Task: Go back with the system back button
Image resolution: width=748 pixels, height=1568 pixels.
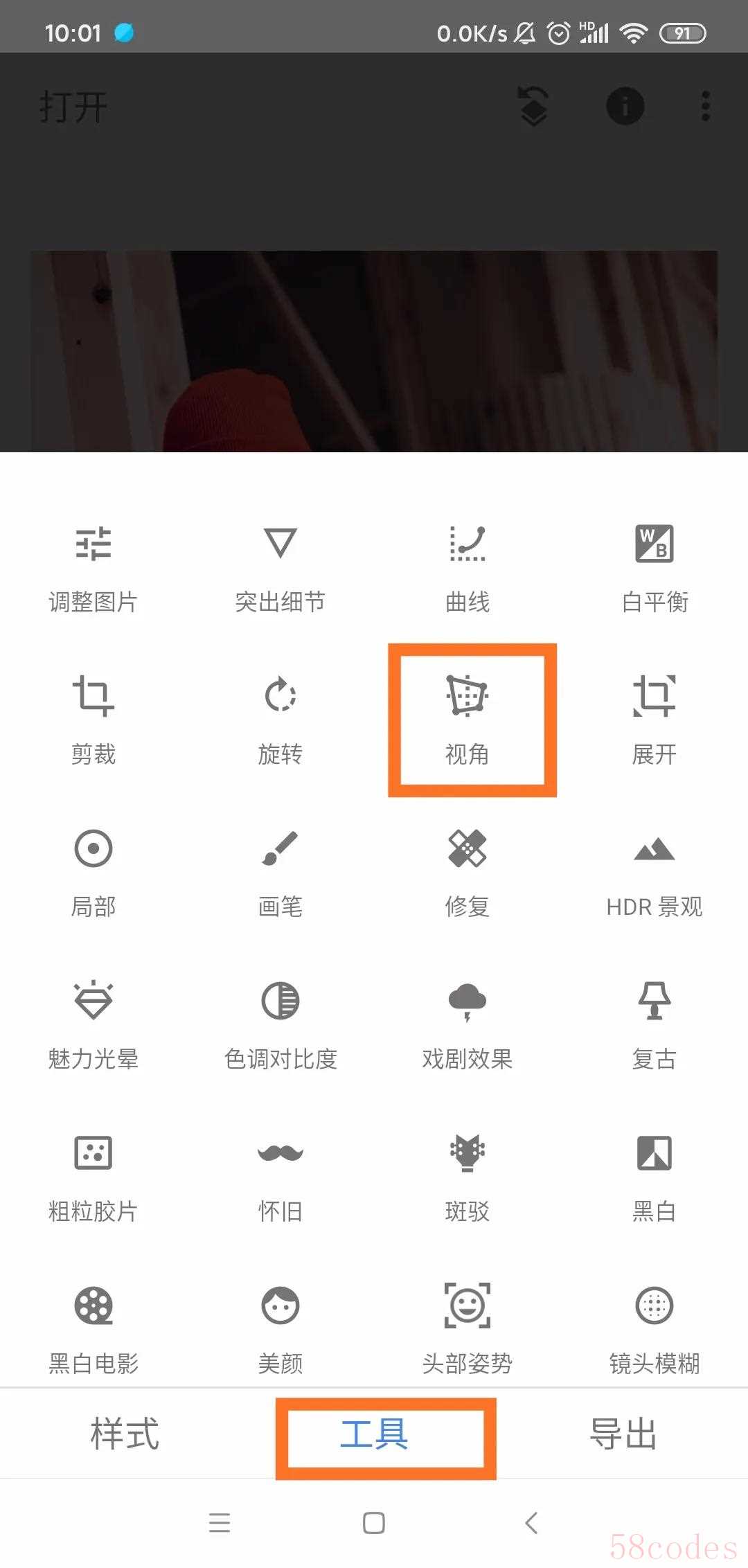Action: tap(531, 1523)
